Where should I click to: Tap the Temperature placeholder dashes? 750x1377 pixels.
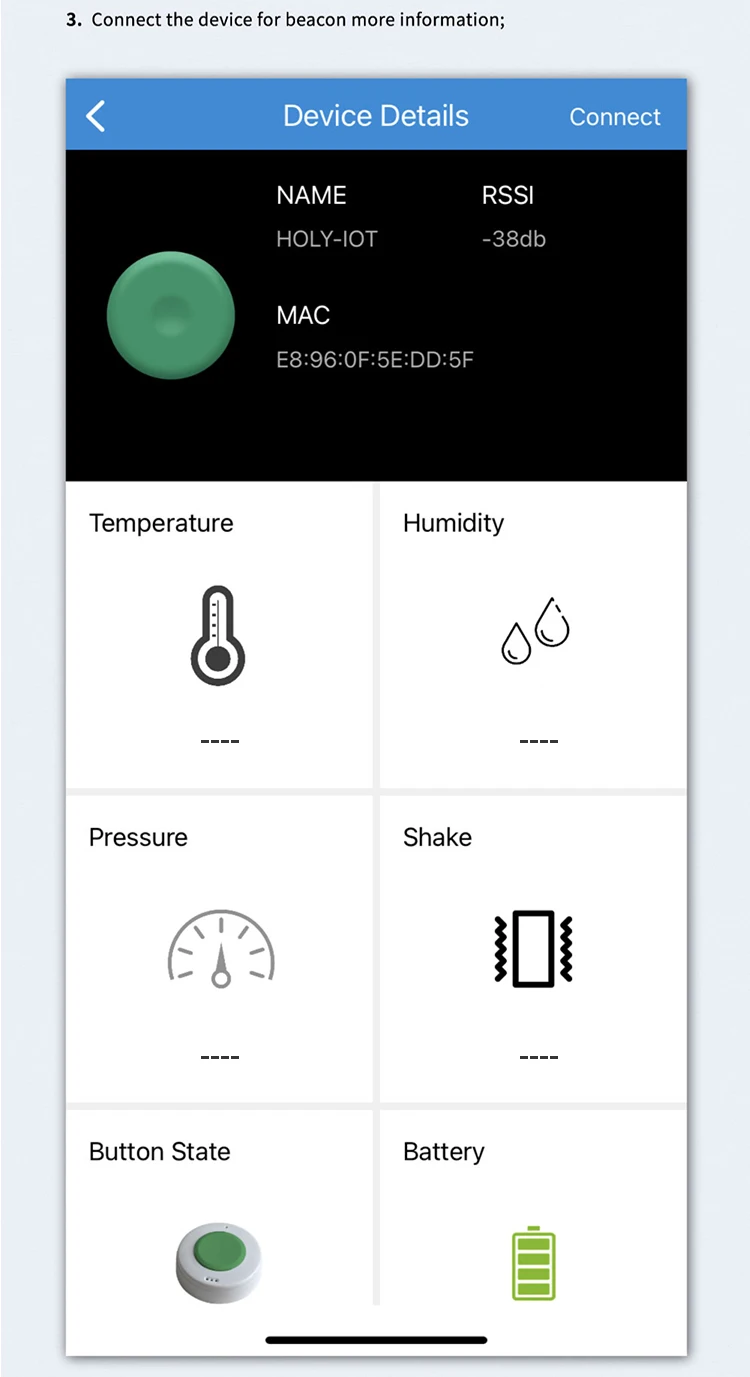[219, 740]
